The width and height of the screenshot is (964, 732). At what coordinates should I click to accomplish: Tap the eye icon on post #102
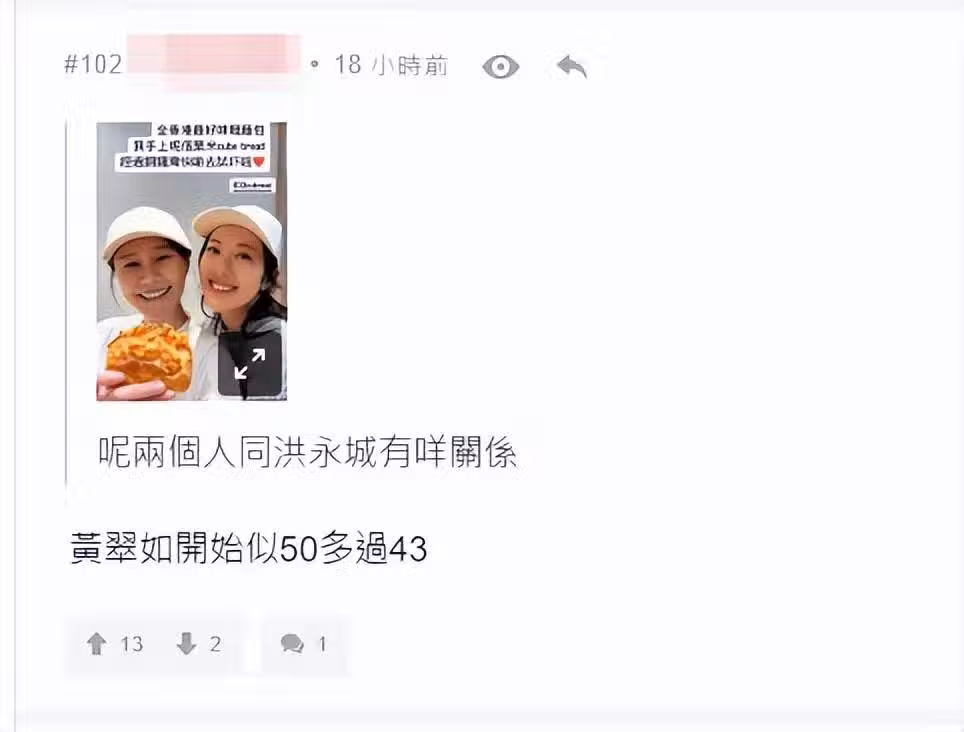[500, 67]
